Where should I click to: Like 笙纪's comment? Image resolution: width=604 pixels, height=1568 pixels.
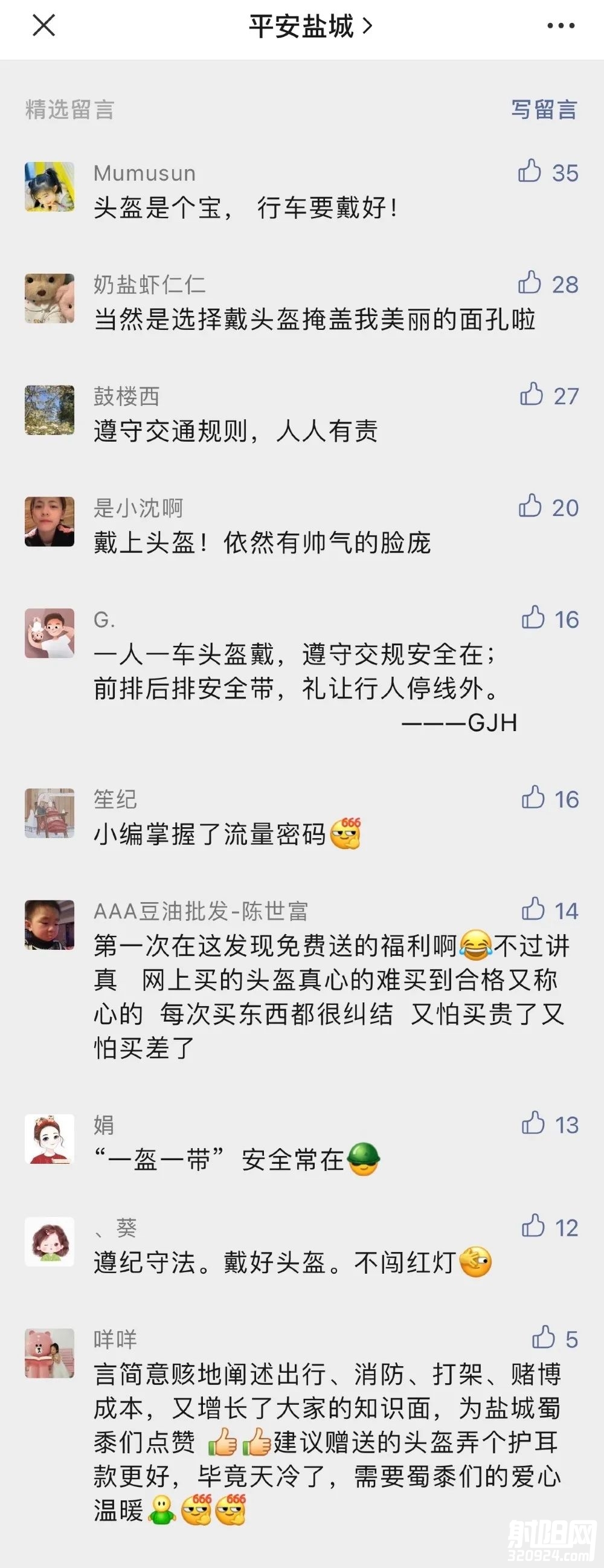[533, 798]
